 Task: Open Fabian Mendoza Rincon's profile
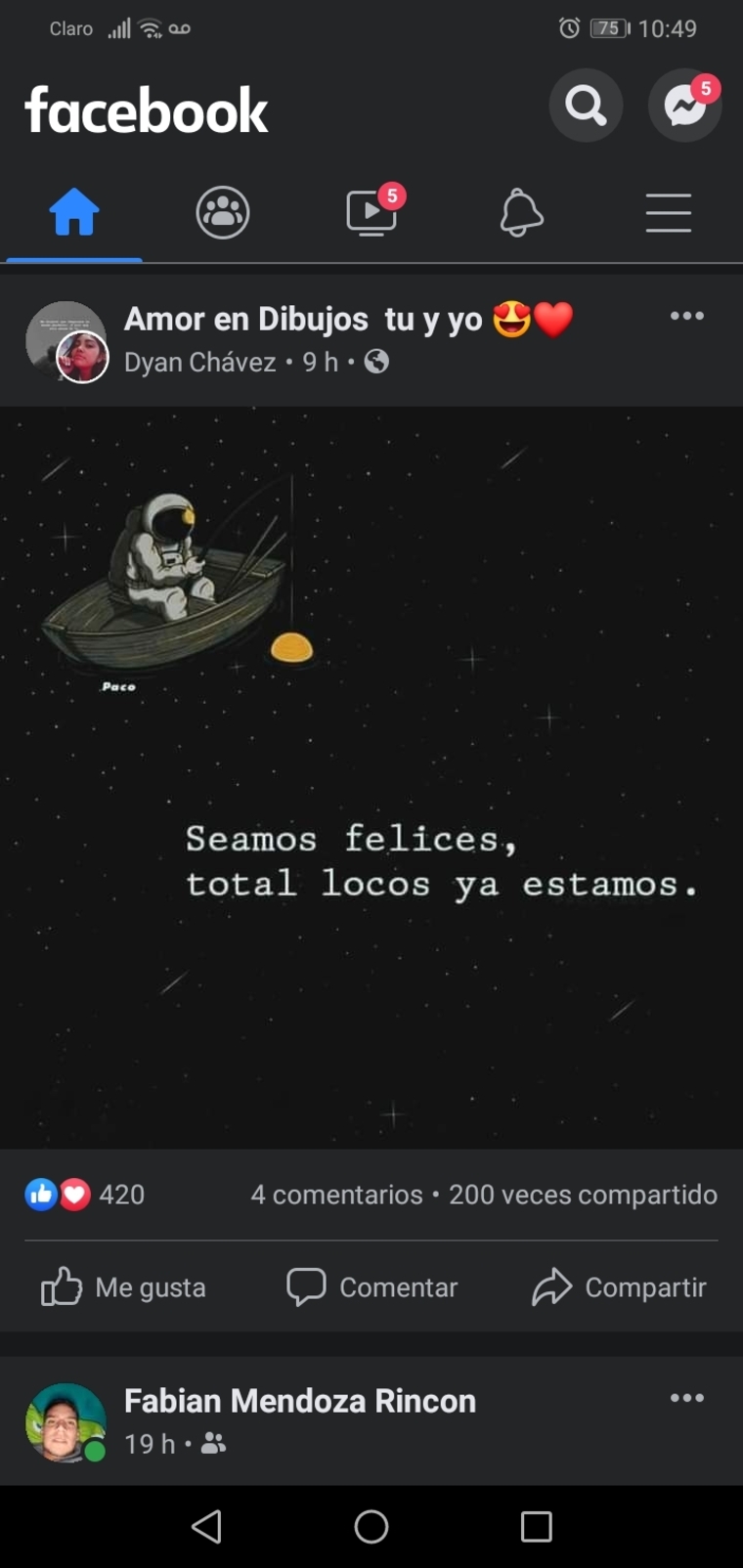point(299,1401)
